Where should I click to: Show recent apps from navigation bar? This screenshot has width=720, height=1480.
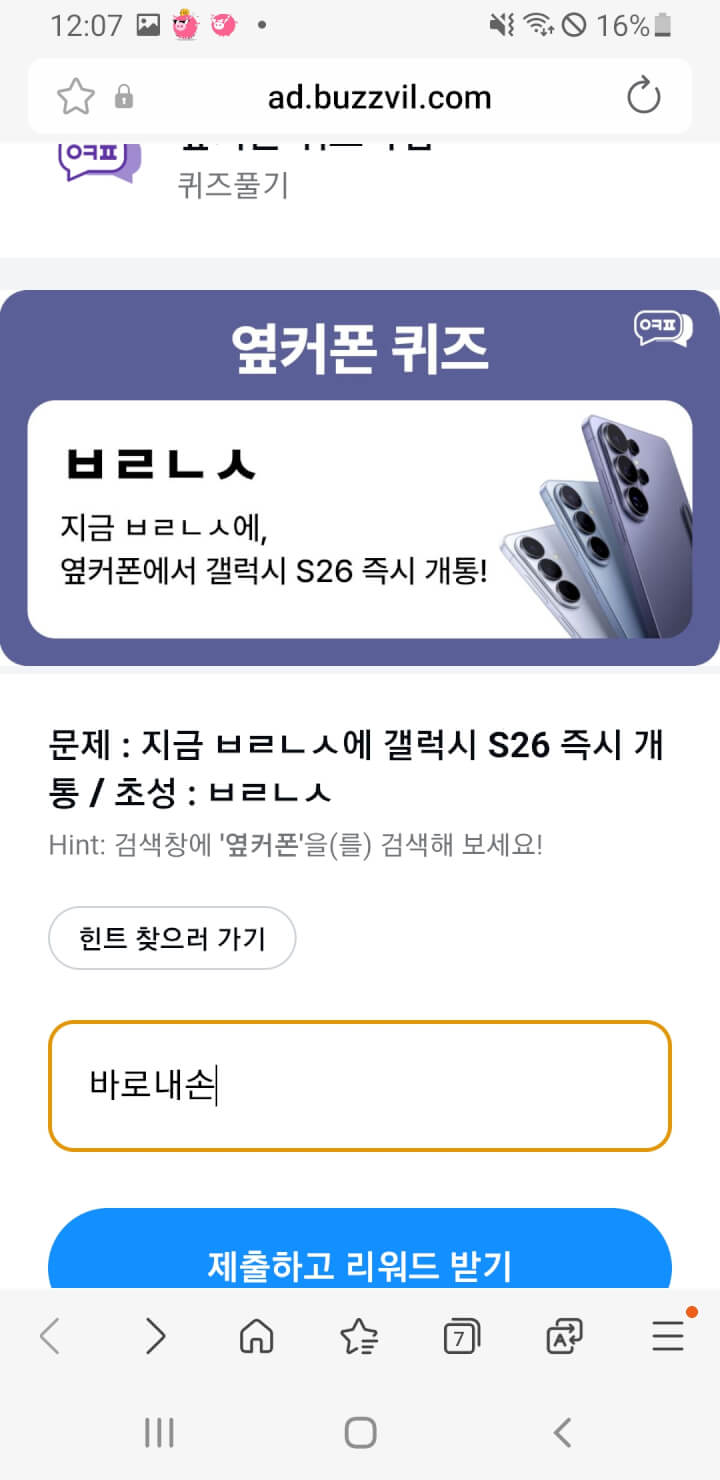[158, 1432]
